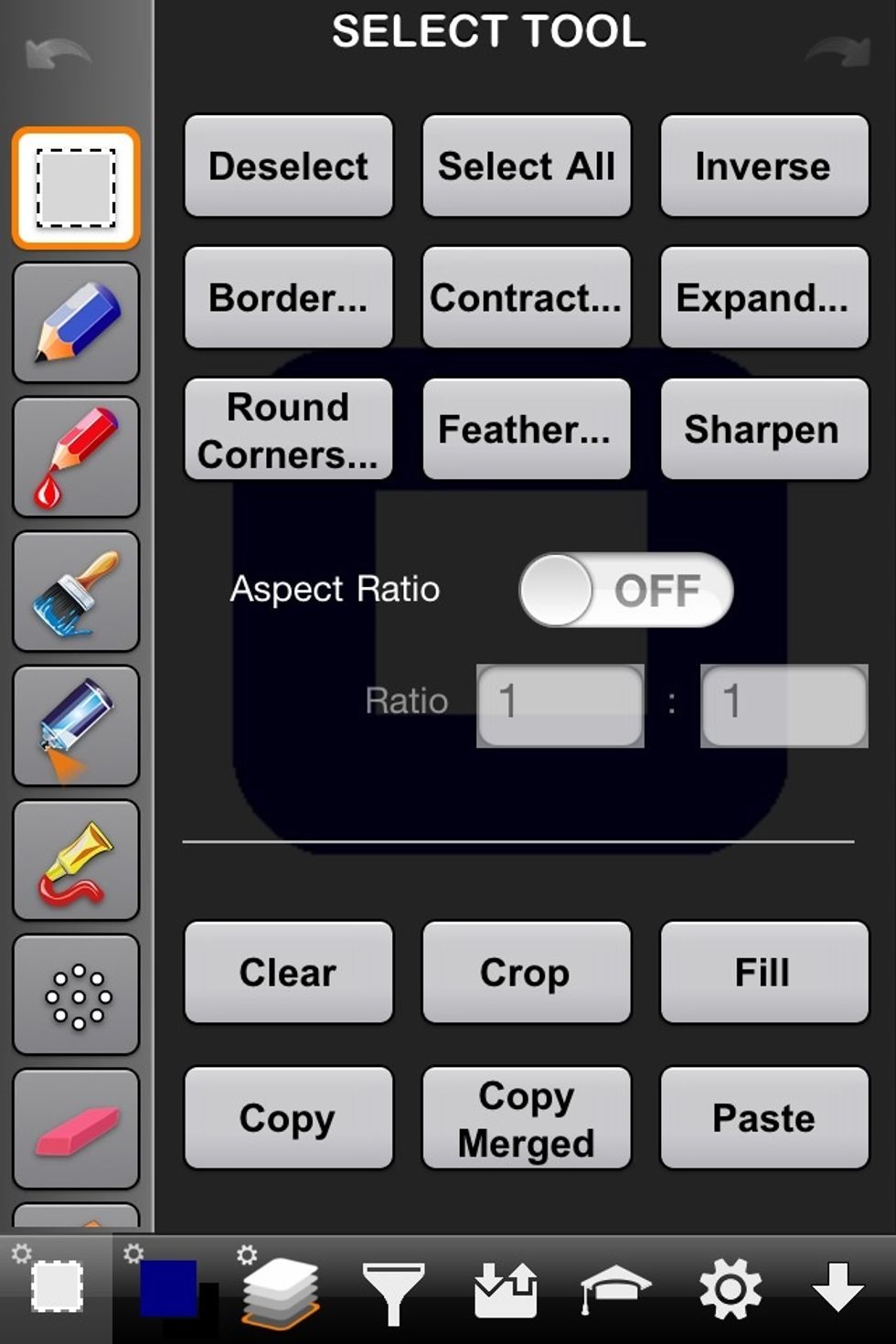Clear the selected area
The image size is (896, 1344).
click(x=288, y=972)
